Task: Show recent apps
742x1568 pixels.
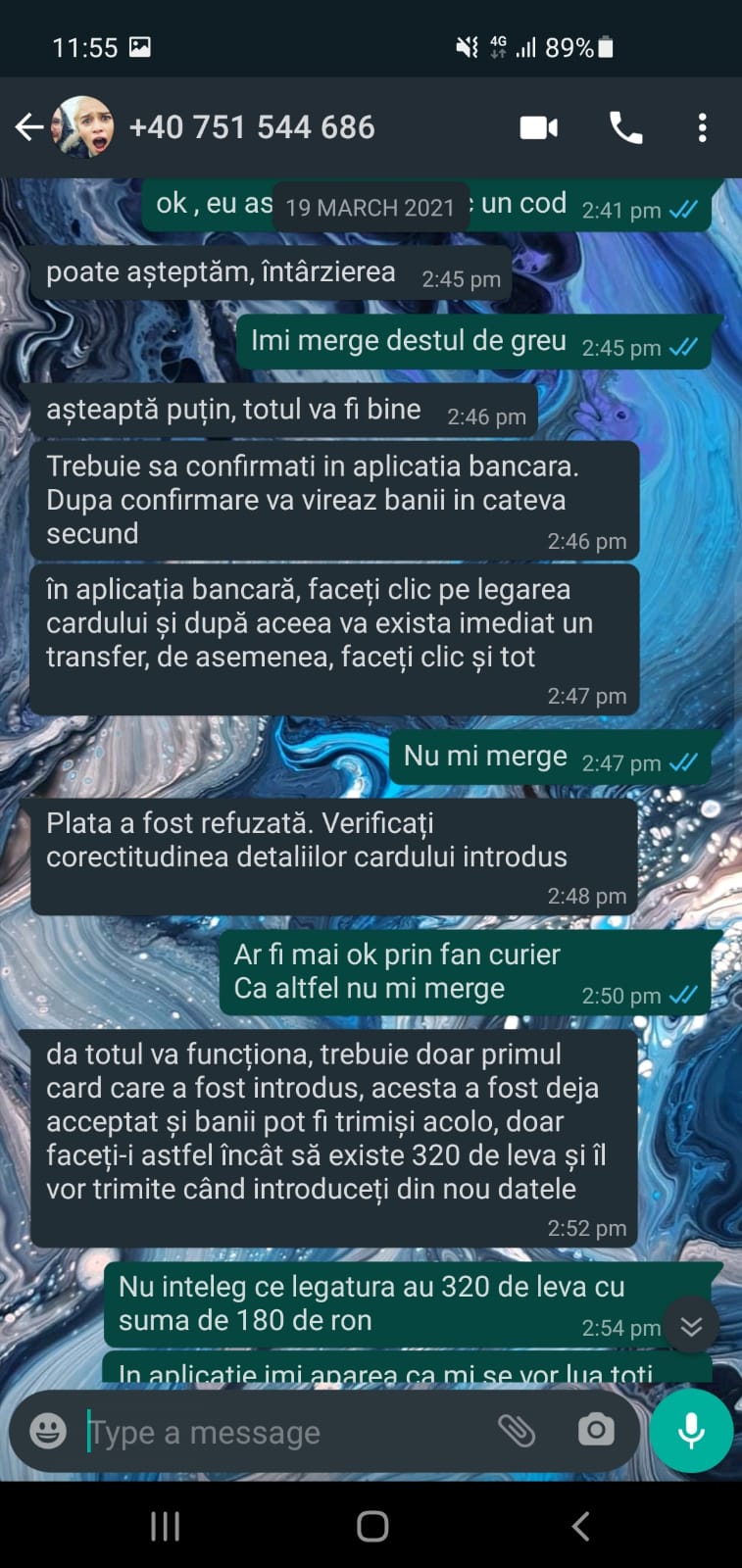Action: (x=165, y=1525)
